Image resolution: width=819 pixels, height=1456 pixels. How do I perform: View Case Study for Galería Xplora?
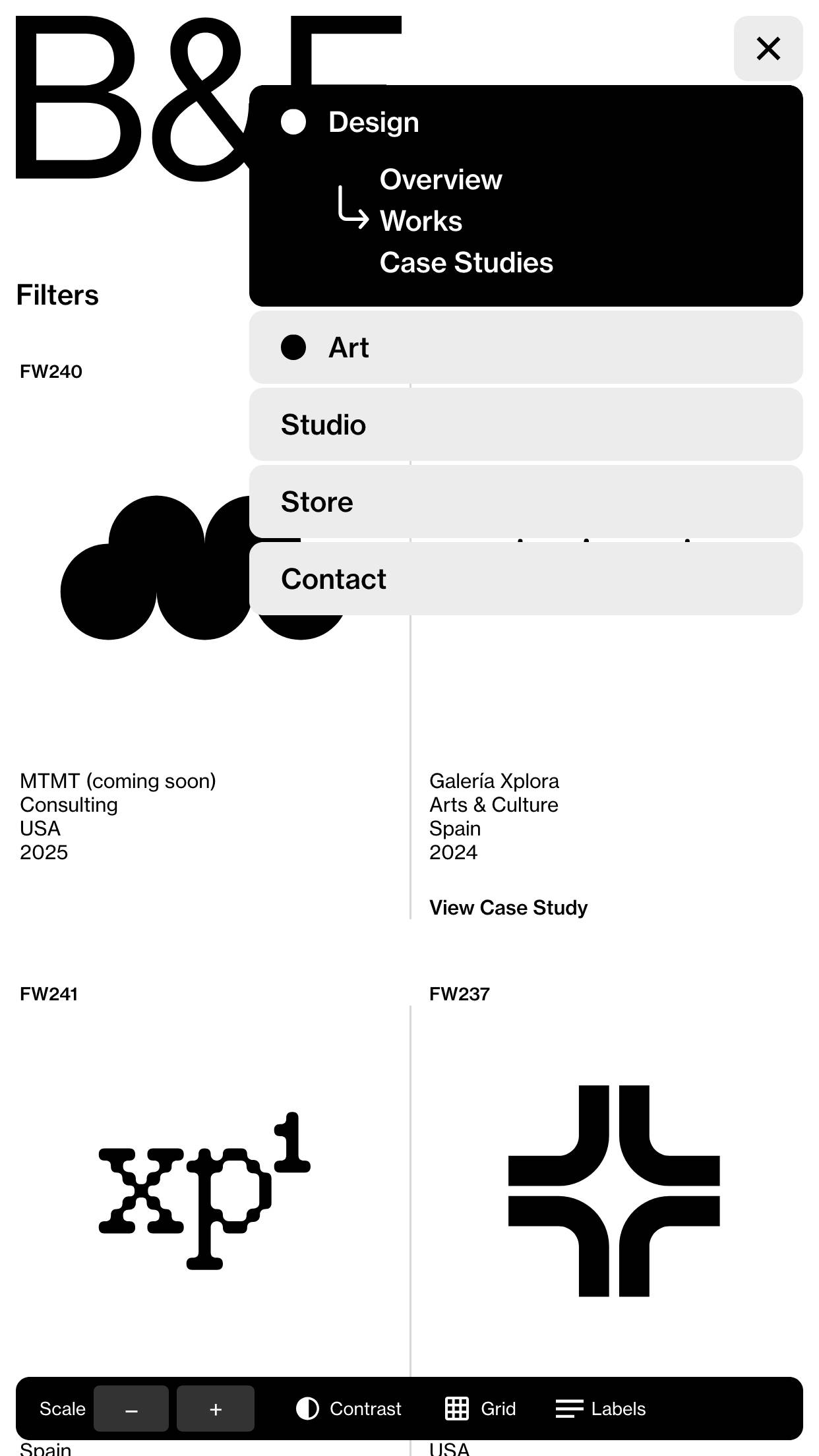tap(508, 907)
